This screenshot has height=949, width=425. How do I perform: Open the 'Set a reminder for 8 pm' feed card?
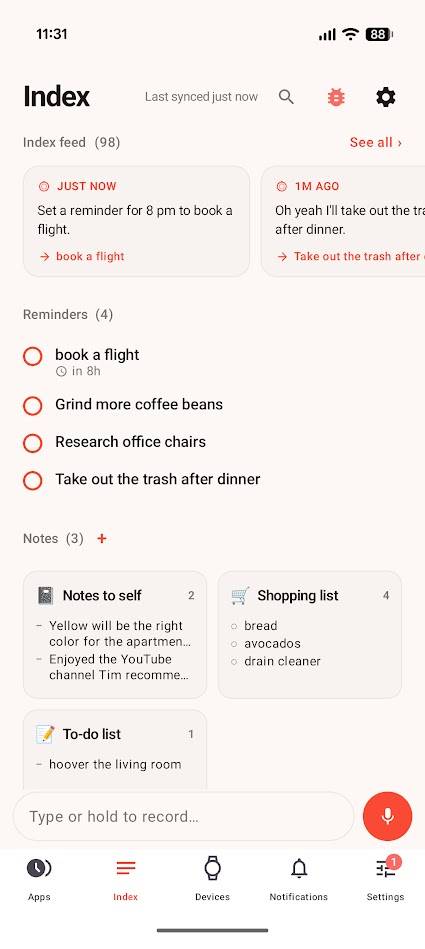coord(136,221)
